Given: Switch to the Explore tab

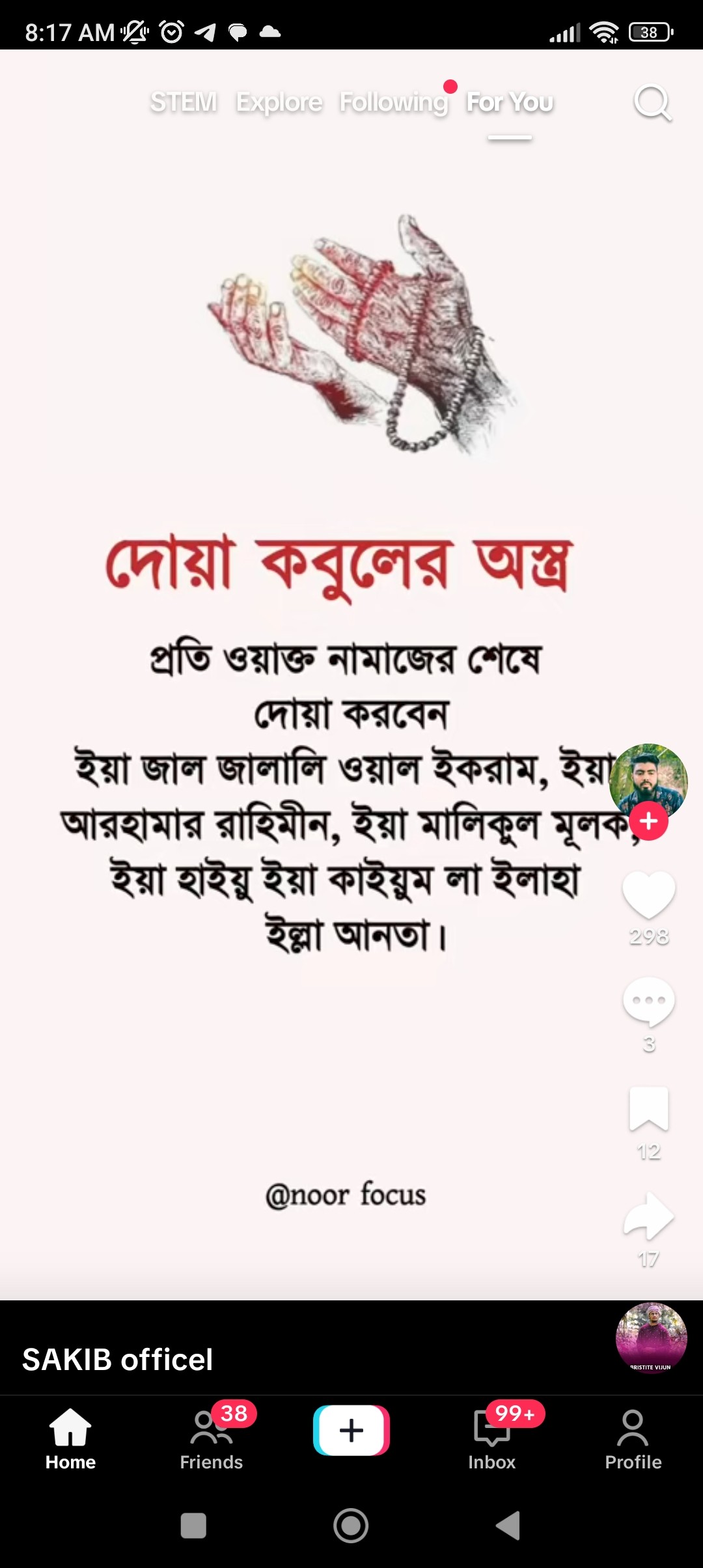Looking at the screenshot, I should coord(279,102).
